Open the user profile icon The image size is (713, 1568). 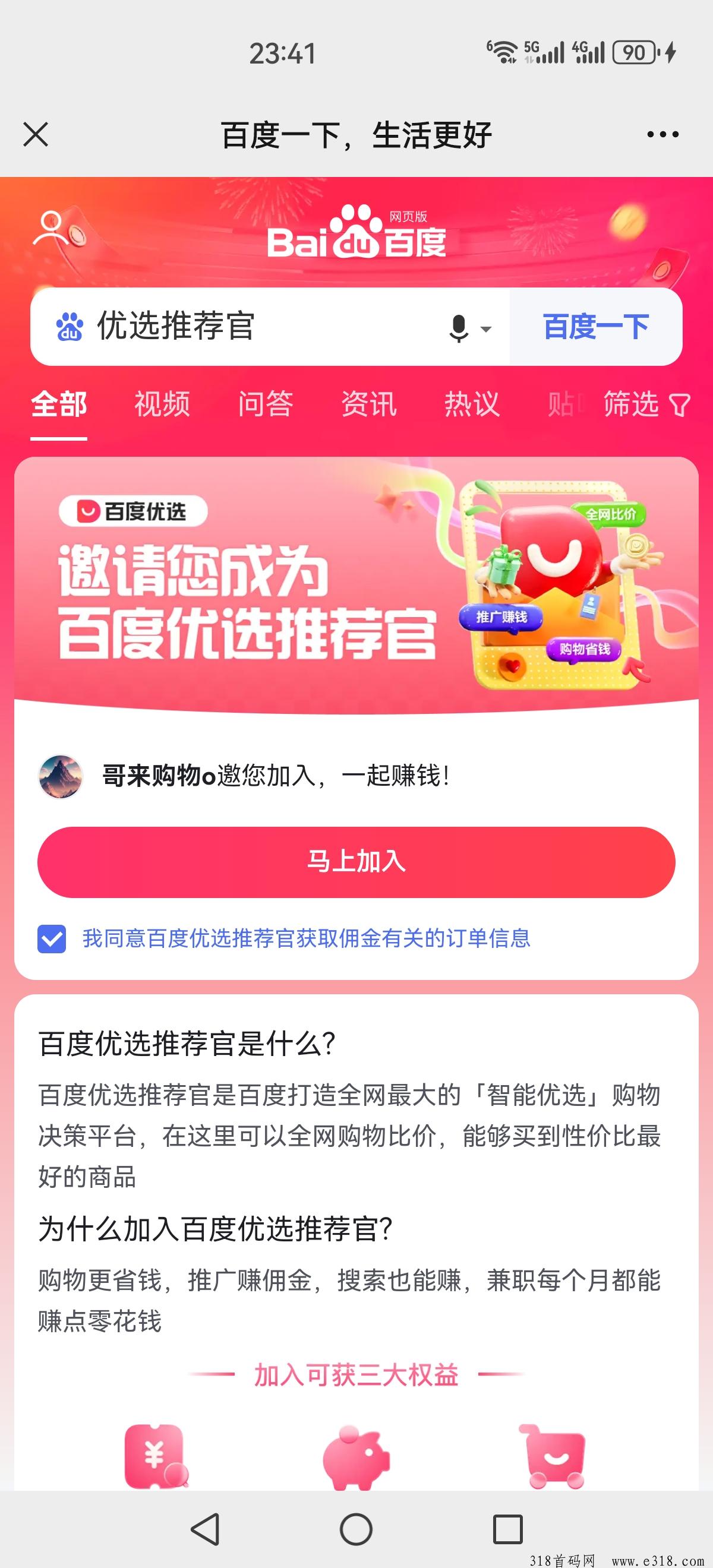coord(50,227)
